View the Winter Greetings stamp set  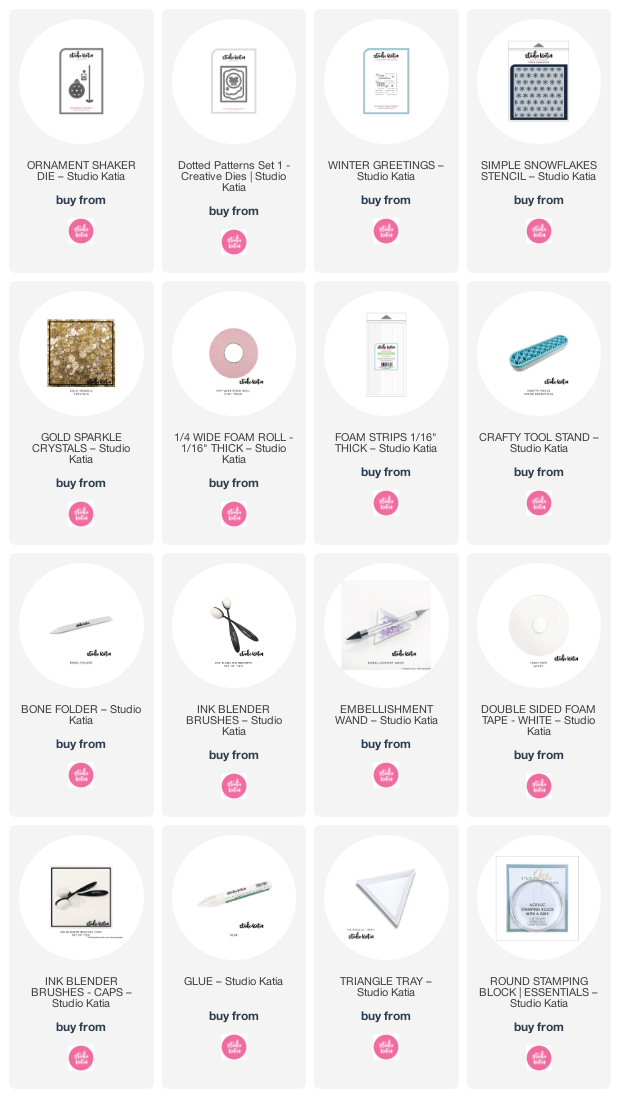(x=386, y=171)
